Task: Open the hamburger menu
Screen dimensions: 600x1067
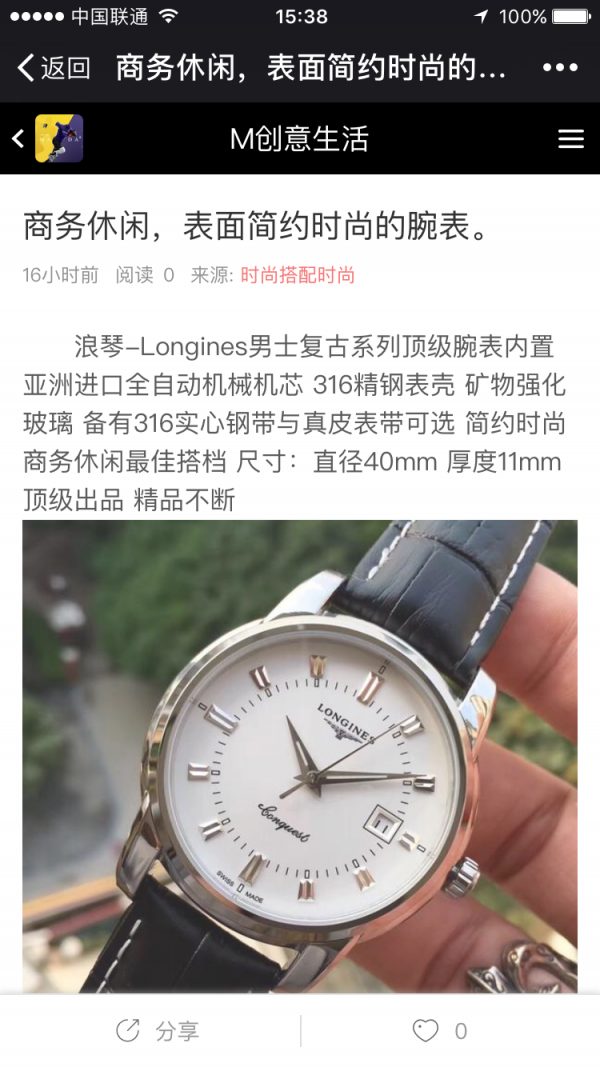Action: 570,139
